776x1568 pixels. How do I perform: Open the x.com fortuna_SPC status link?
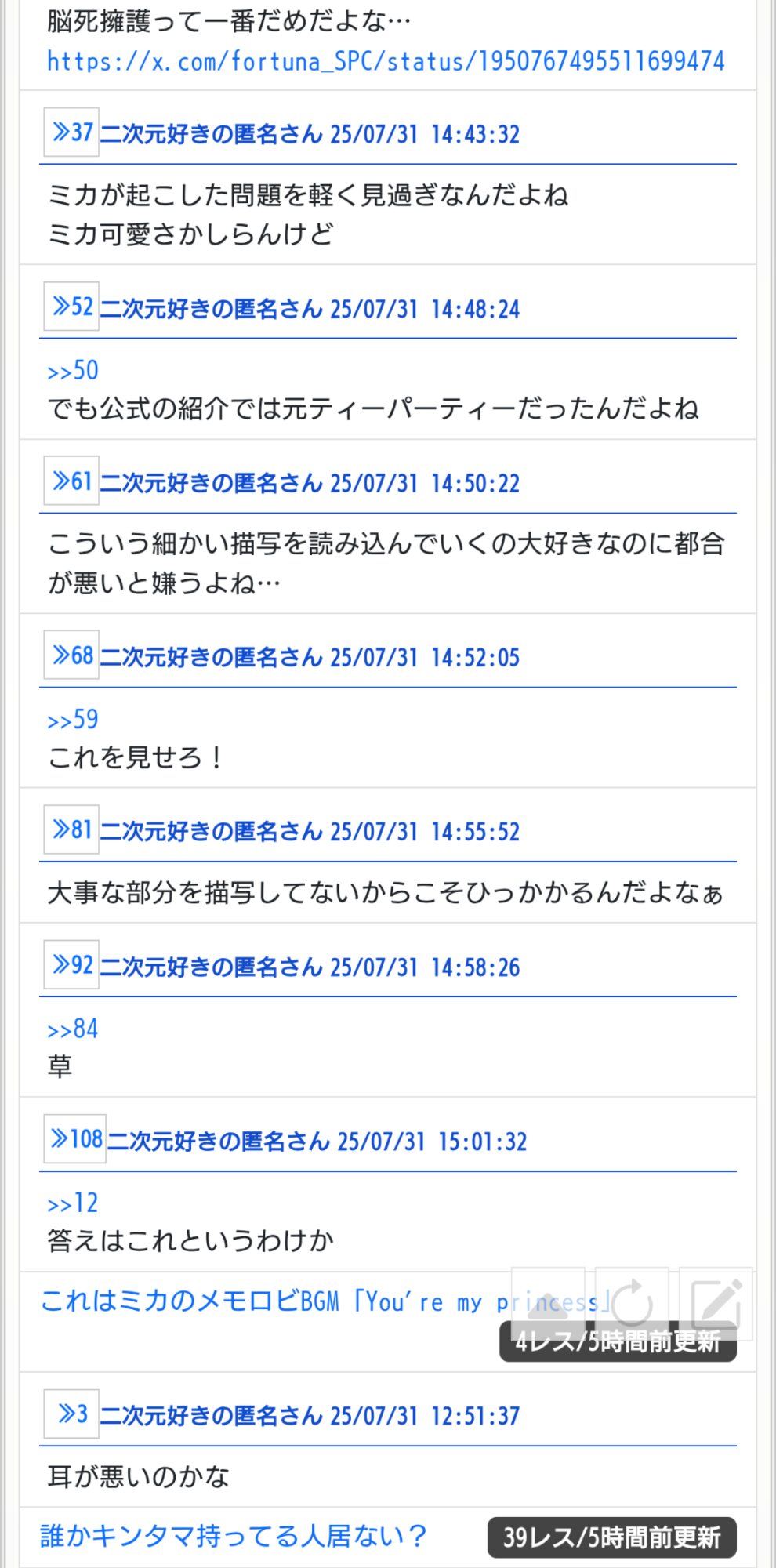coord(386,61)
